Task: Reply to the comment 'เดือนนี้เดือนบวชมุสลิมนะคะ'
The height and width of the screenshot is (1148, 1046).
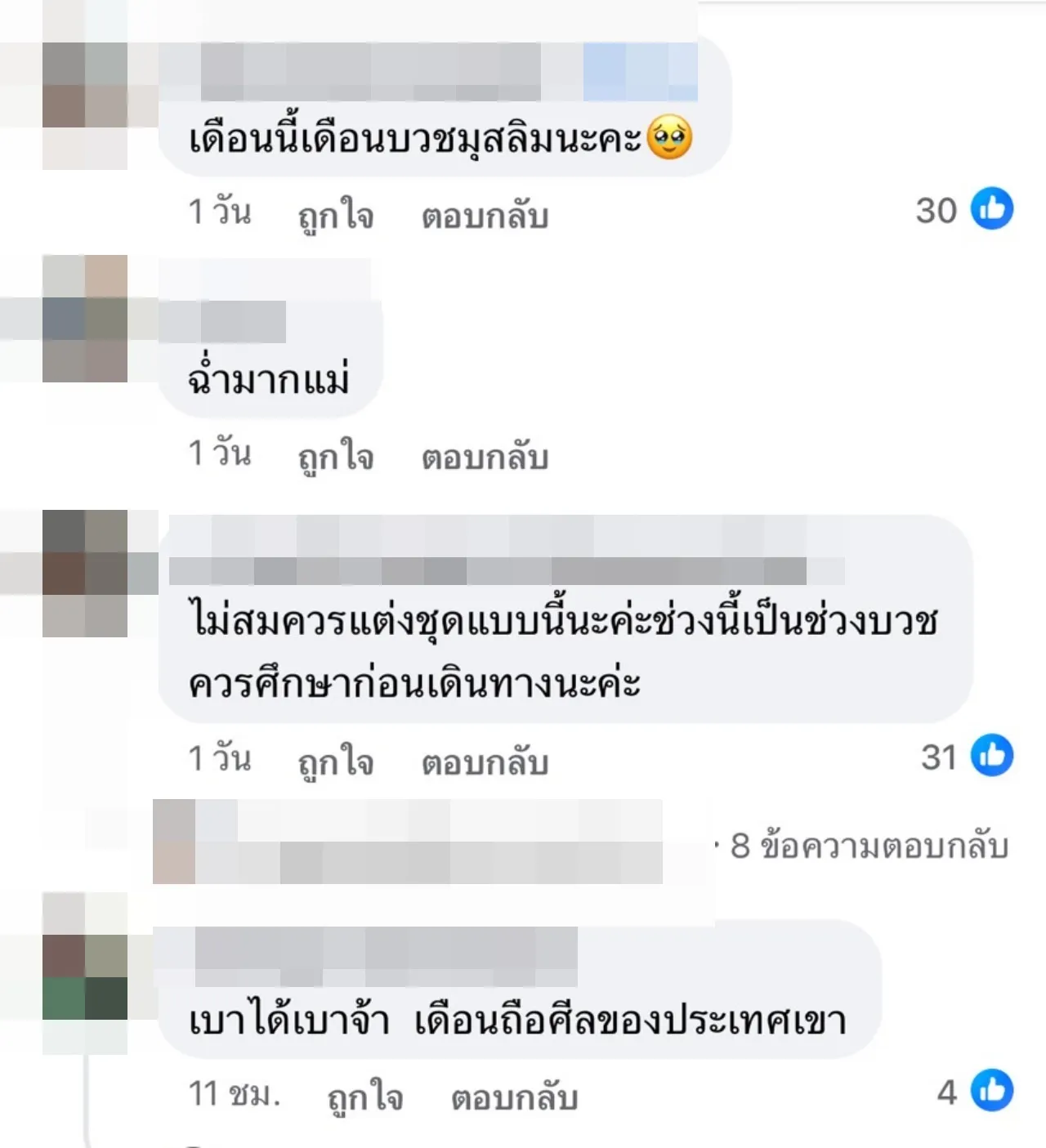Action: 485,216
